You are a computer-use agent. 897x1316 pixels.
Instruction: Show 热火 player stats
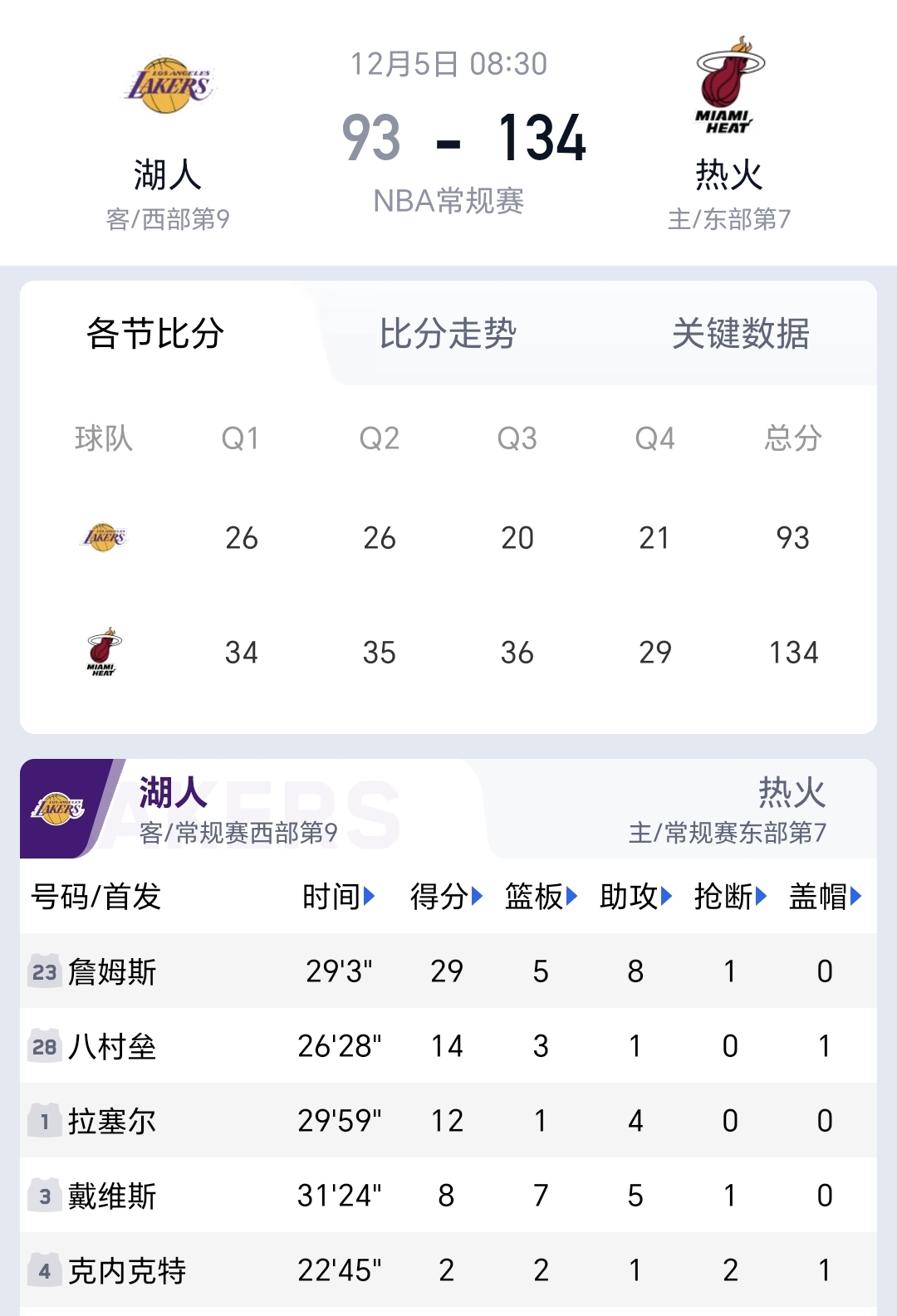727,809
